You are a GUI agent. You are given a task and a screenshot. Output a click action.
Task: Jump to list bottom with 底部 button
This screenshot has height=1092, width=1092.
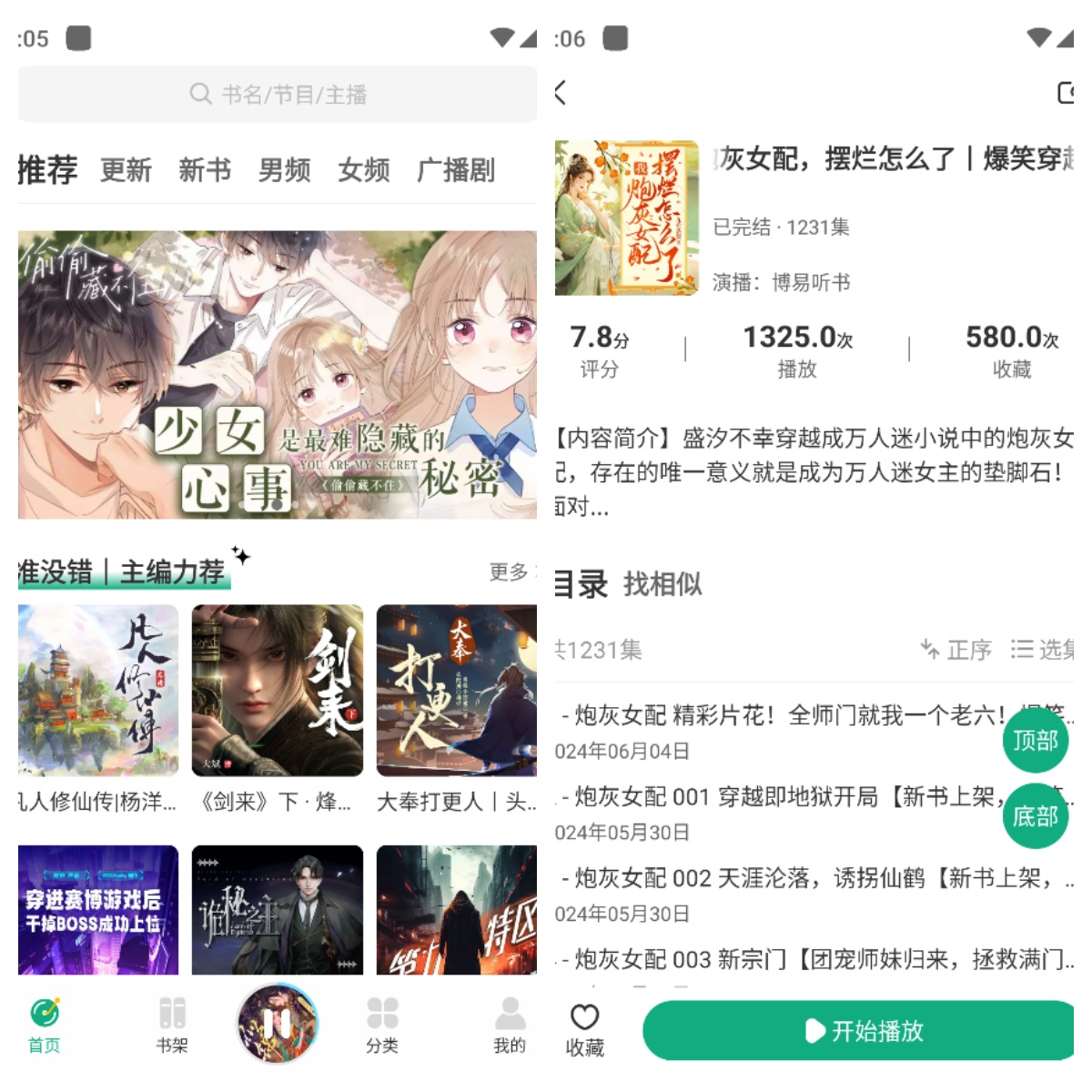1035,816
